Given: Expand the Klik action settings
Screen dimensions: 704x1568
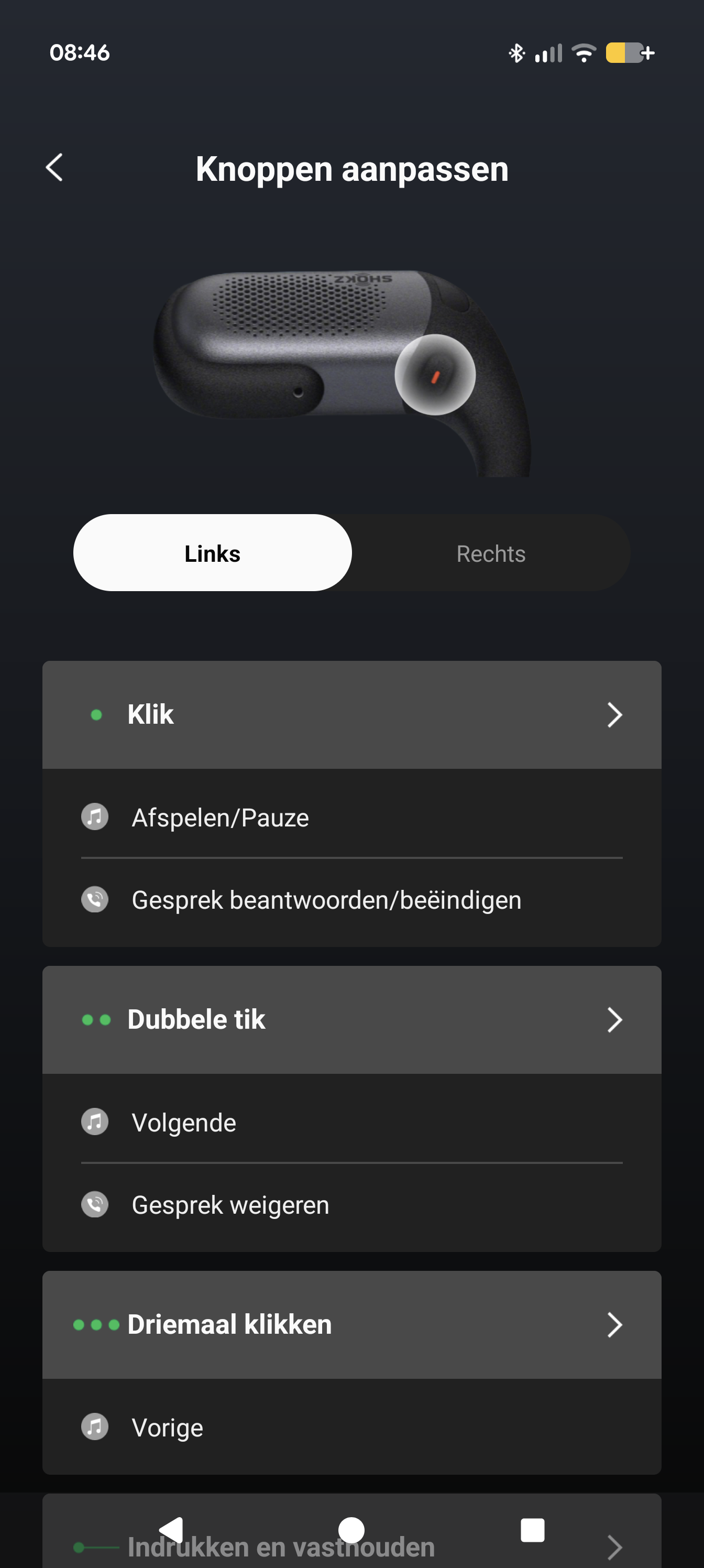Looking at the screenshot, I should (615, 715).
